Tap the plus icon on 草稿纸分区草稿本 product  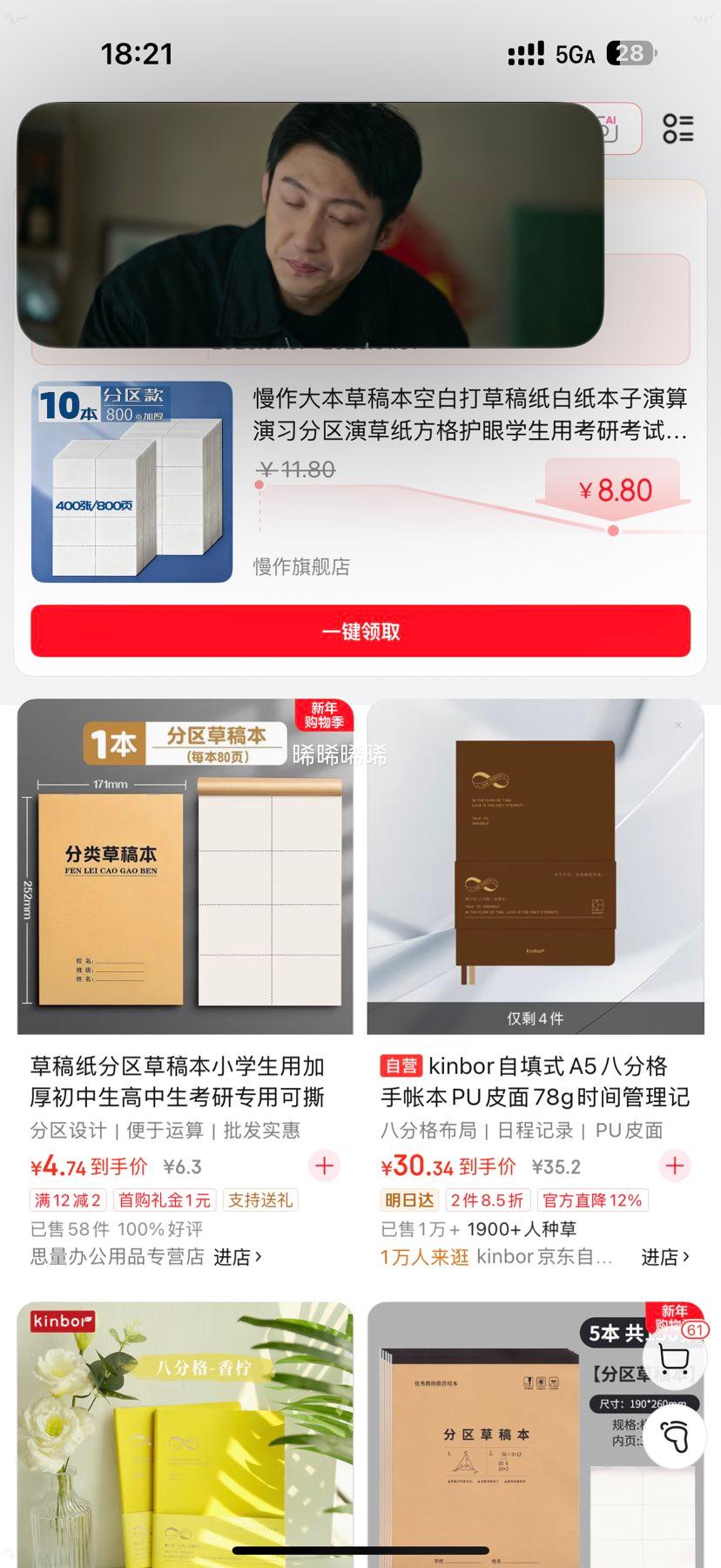(323, 1166)
